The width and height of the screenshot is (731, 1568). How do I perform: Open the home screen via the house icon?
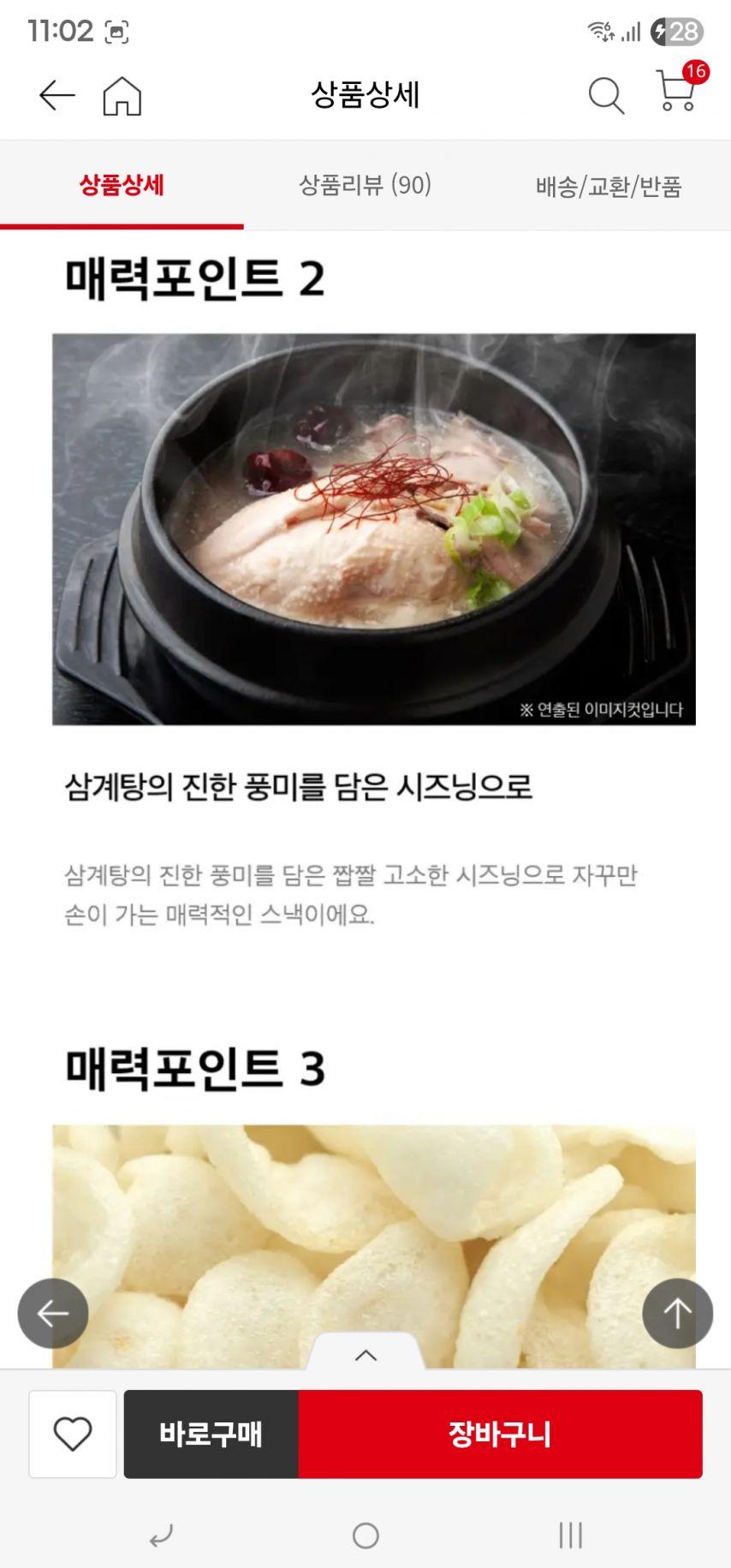121,96
